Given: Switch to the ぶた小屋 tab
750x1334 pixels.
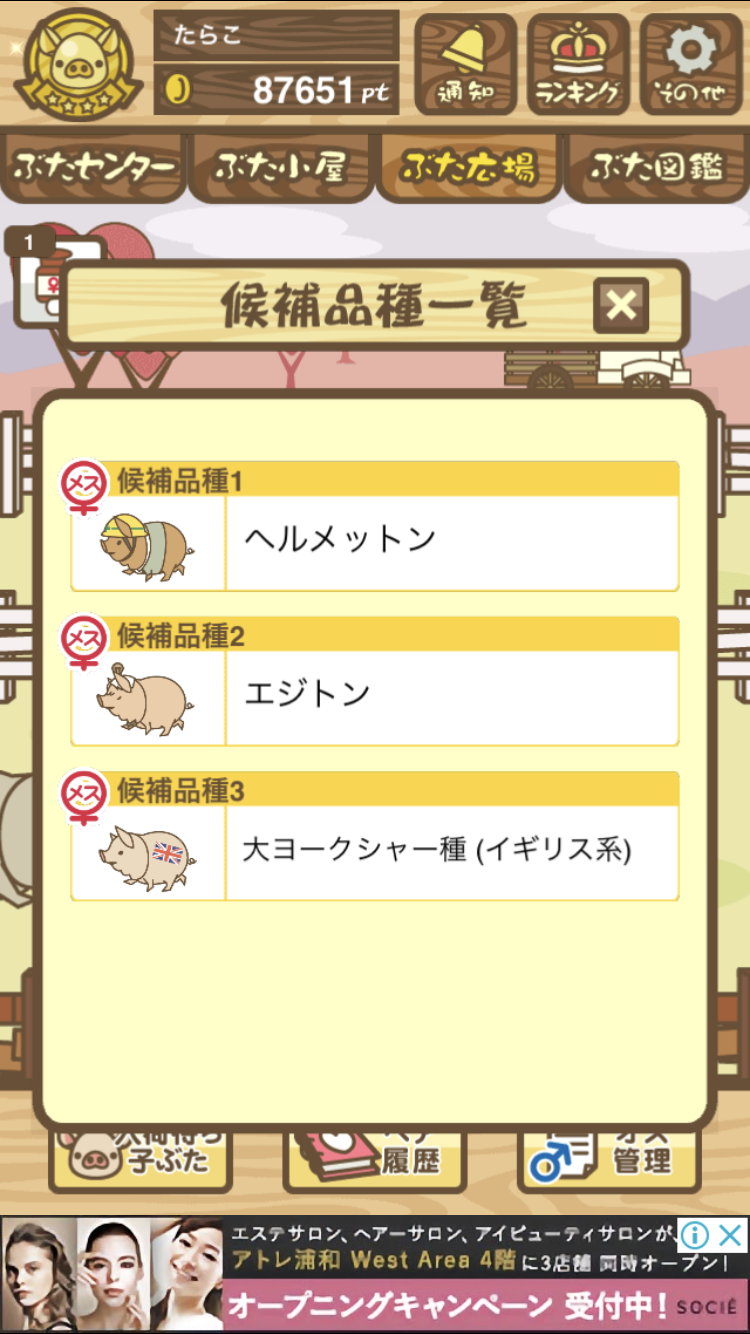Looking at the screenshot, I should click(x=281, y=167).
